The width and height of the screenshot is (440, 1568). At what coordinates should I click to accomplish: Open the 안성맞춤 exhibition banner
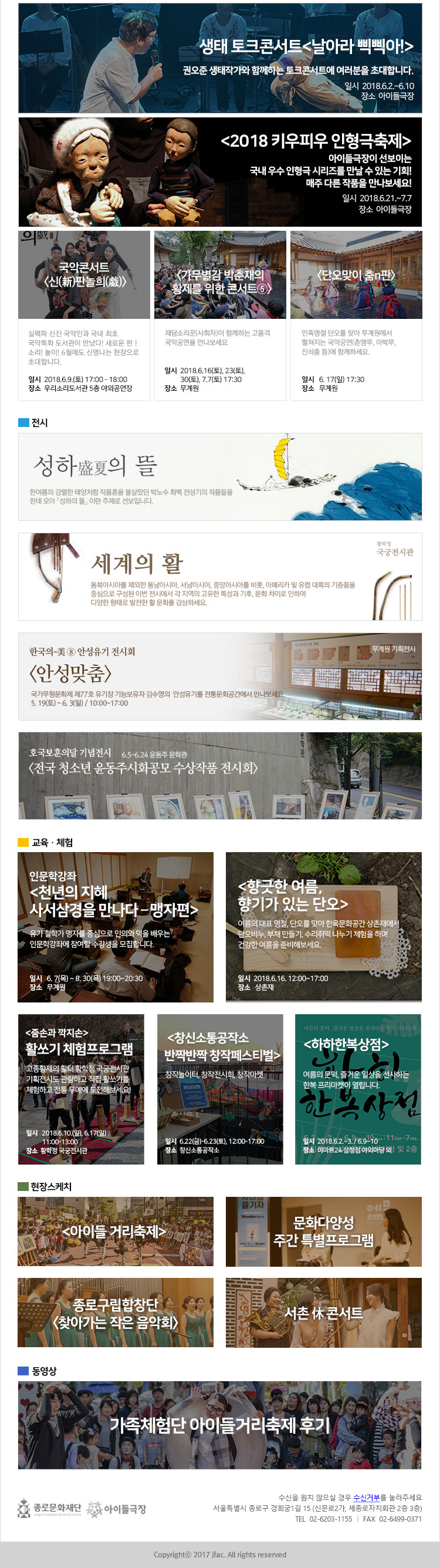point(220,677)
